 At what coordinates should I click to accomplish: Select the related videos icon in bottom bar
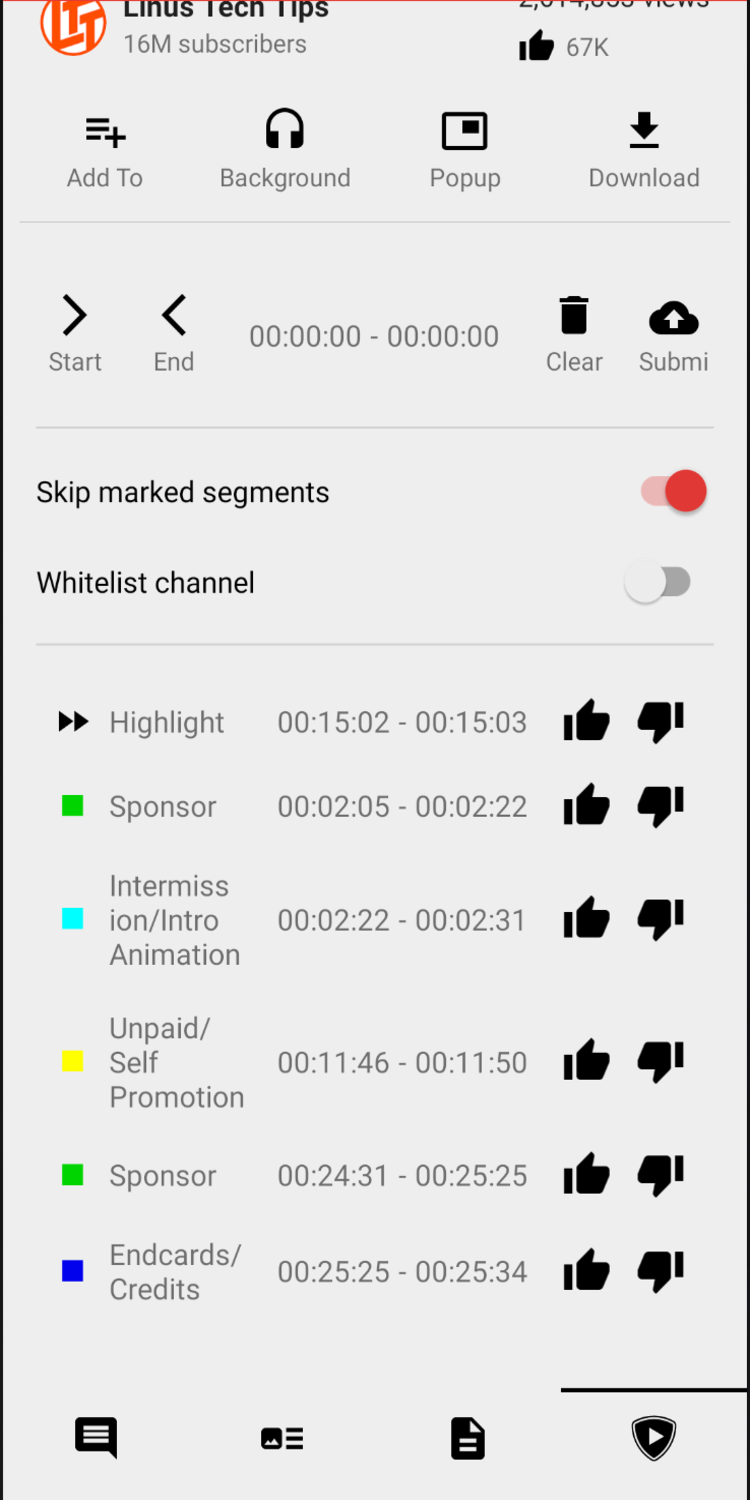click(281, 1438)
